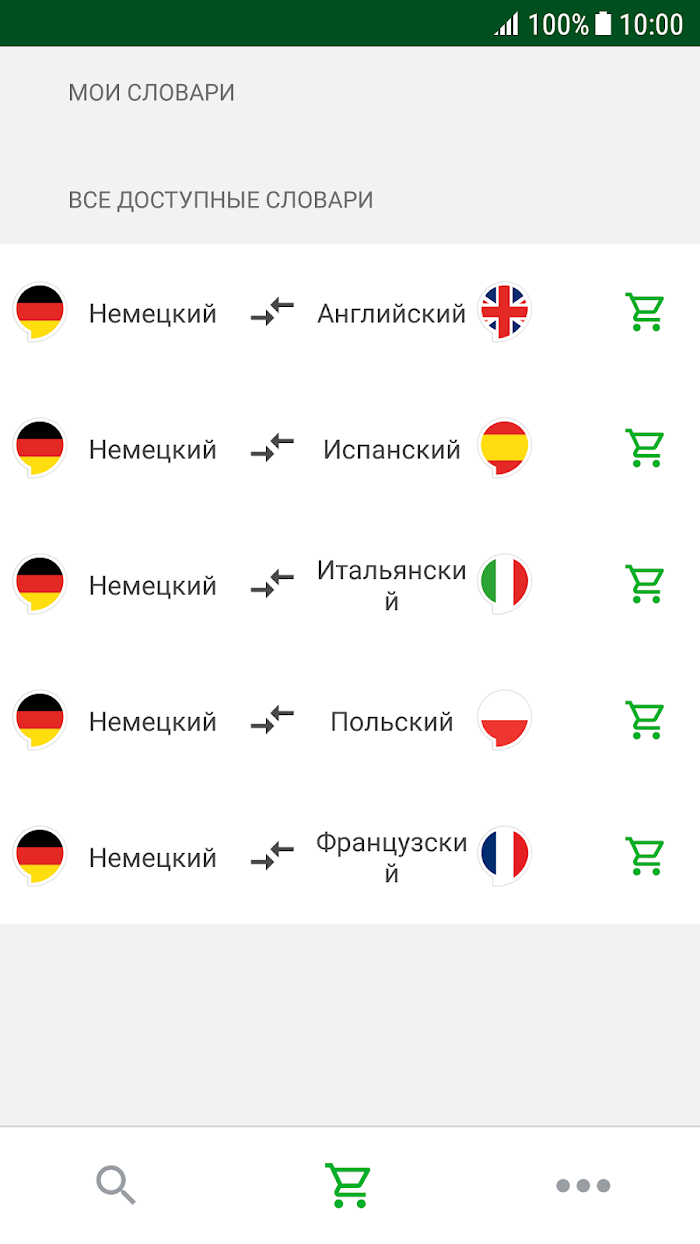Image resolution: width=700 pixels, height=1244 pixels.
Task: Select the shop cart tab in bottom bar
Action: pos(348,1185)
